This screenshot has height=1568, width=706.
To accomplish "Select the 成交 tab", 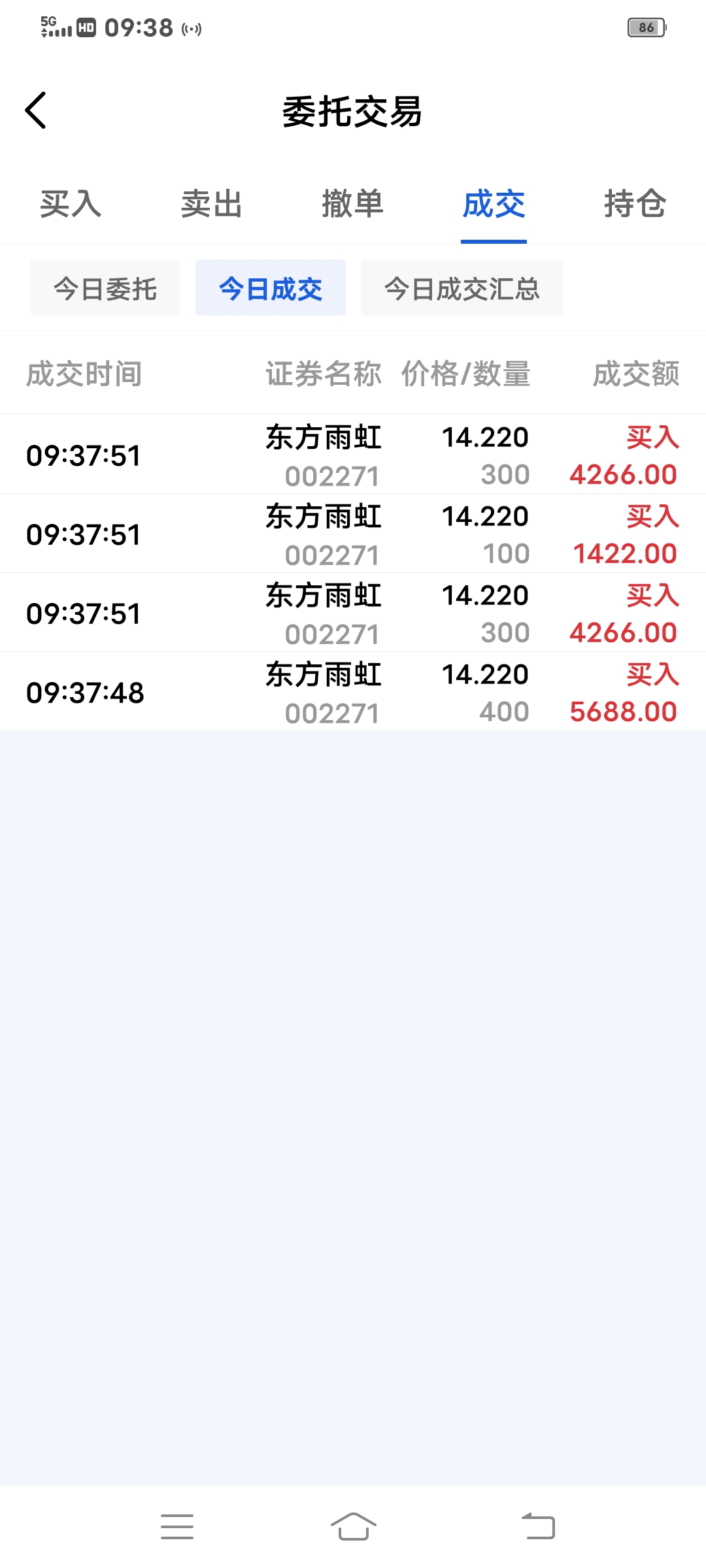I will [494, 204].
